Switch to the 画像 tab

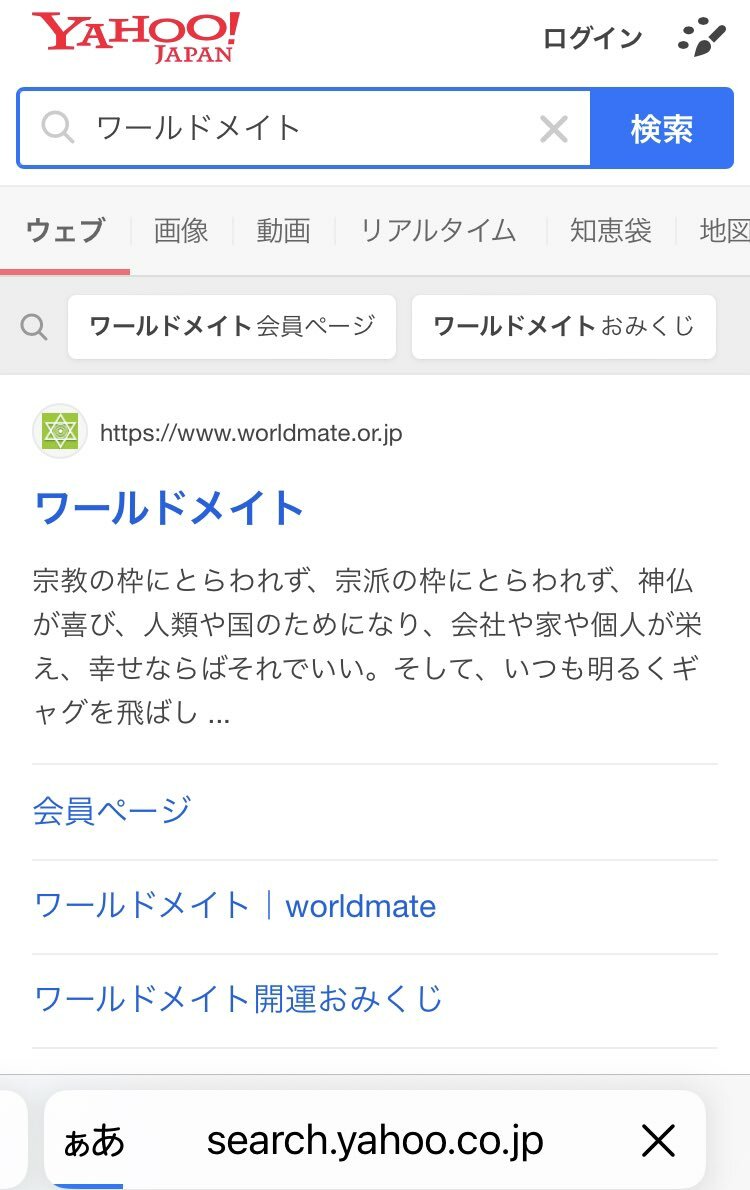(181, 231)
